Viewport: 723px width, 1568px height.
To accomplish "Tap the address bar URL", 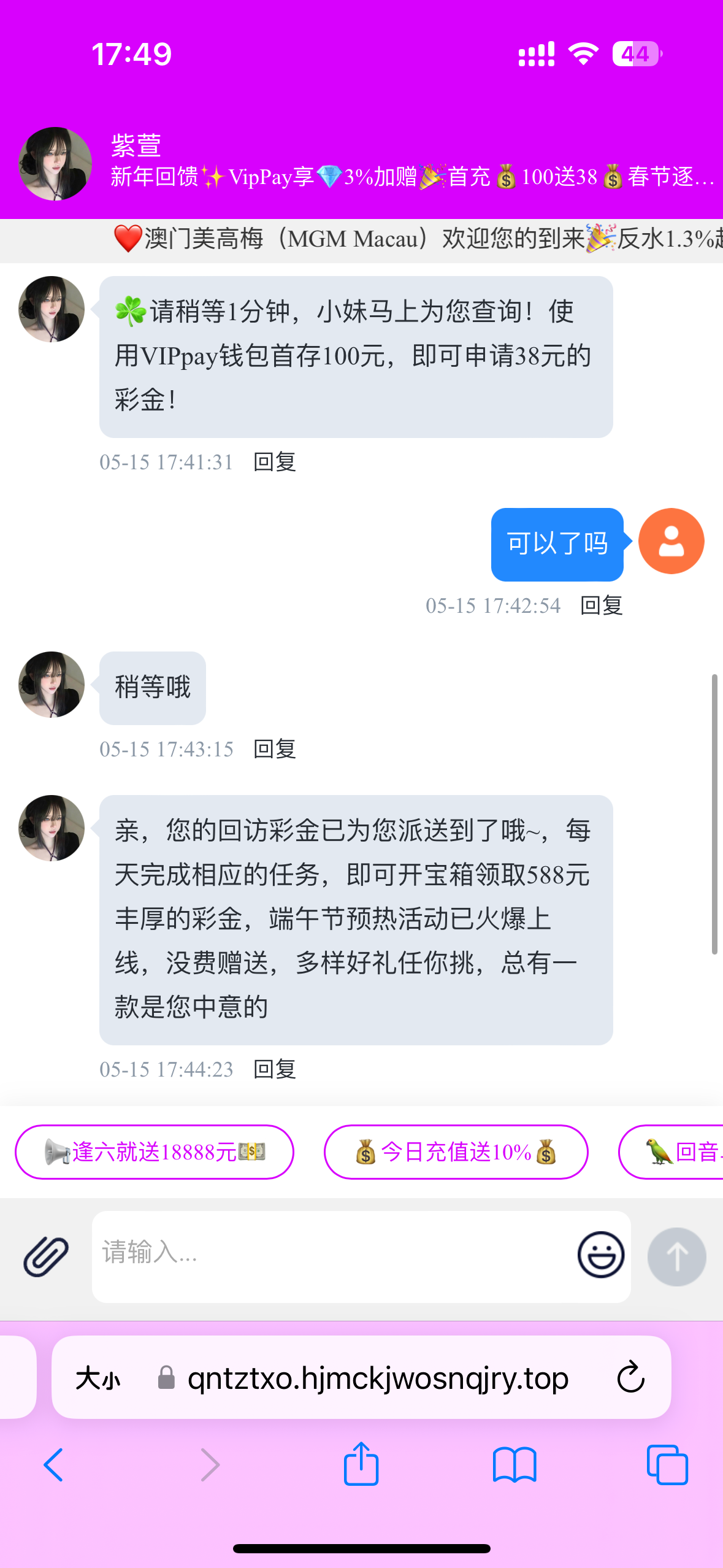I will click(x=378, y=1378).
